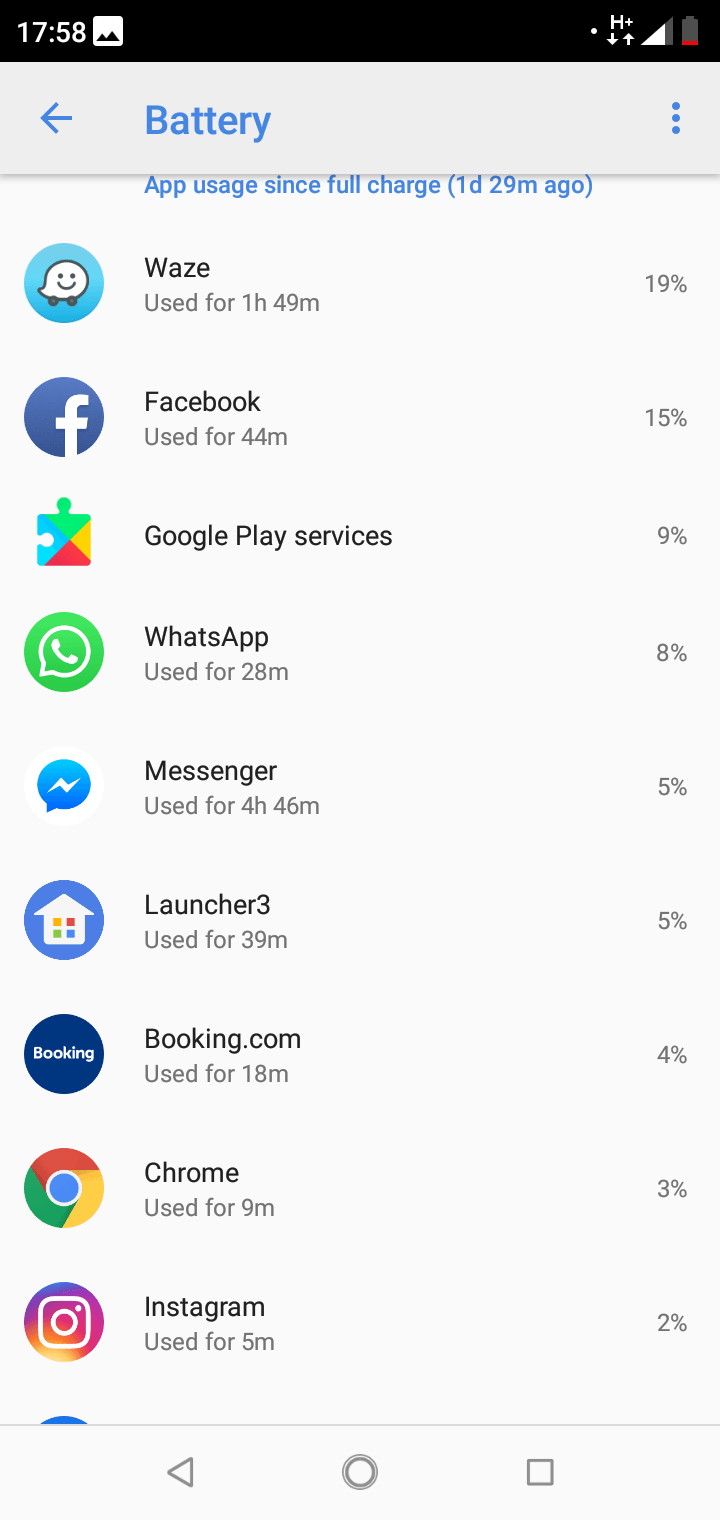Tap the Launcher3 battery usage row
Image resolution: width=720 pixels, height=1520 pixels.
(x=360, y=921)
